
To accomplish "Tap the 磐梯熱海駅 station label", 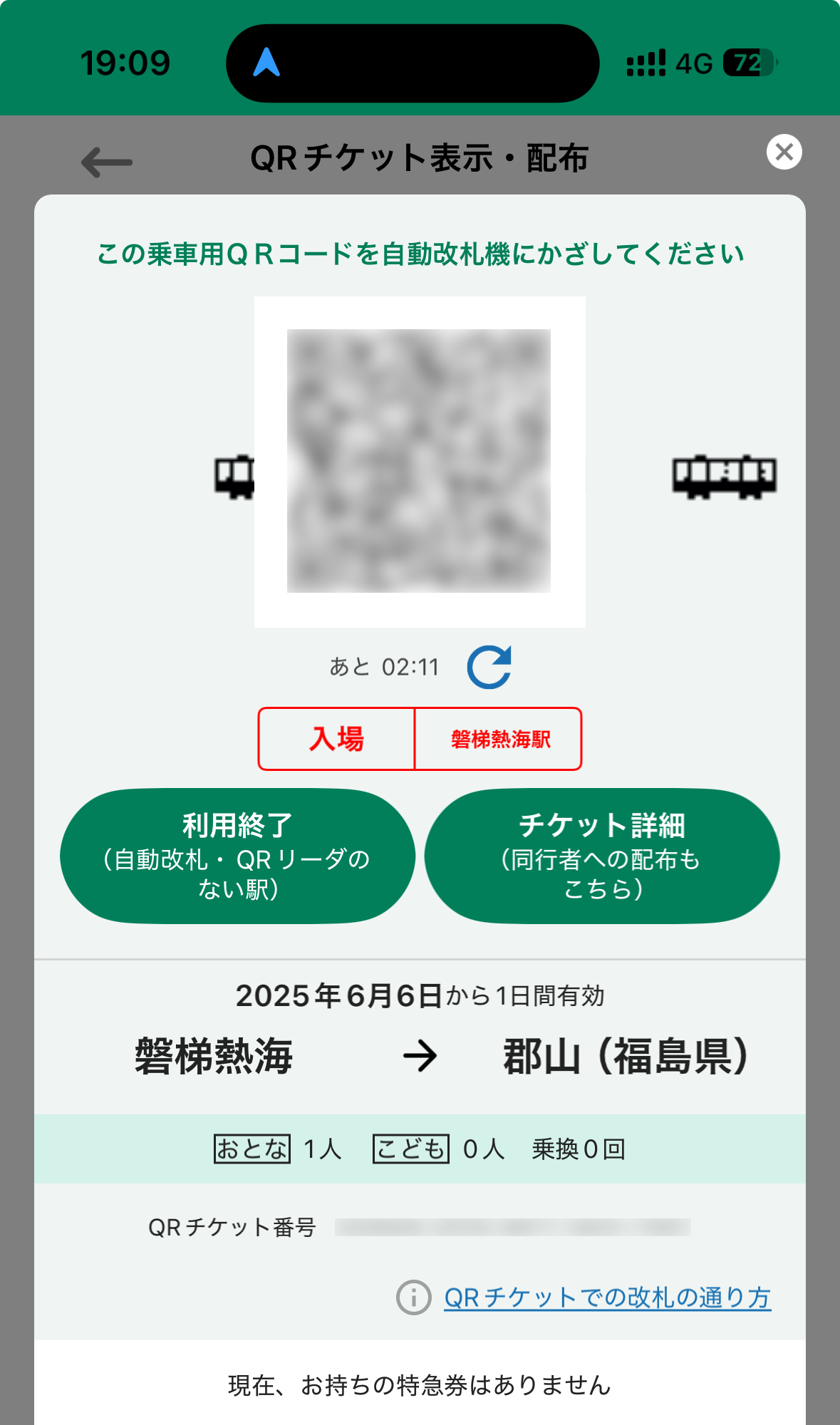I will (499, 740).
